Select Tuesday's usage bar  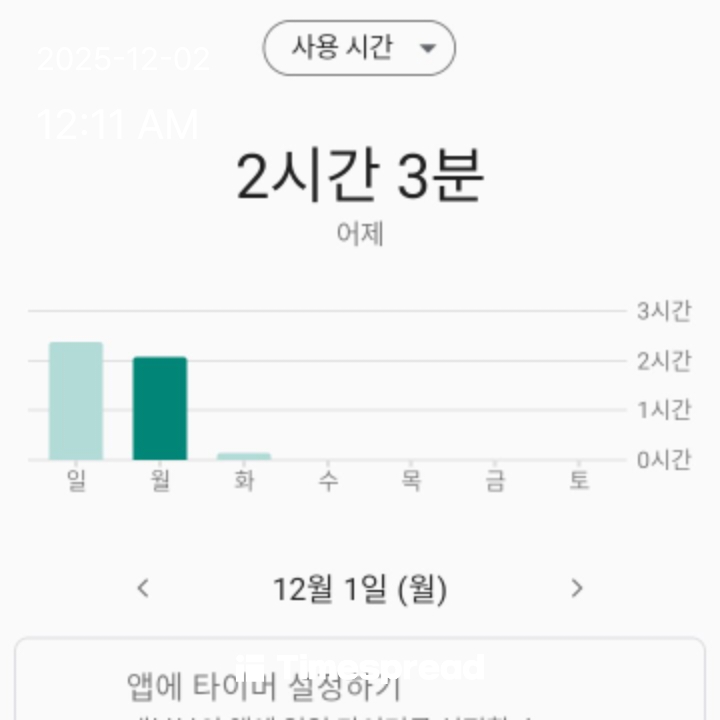click(x=244, y=455)
